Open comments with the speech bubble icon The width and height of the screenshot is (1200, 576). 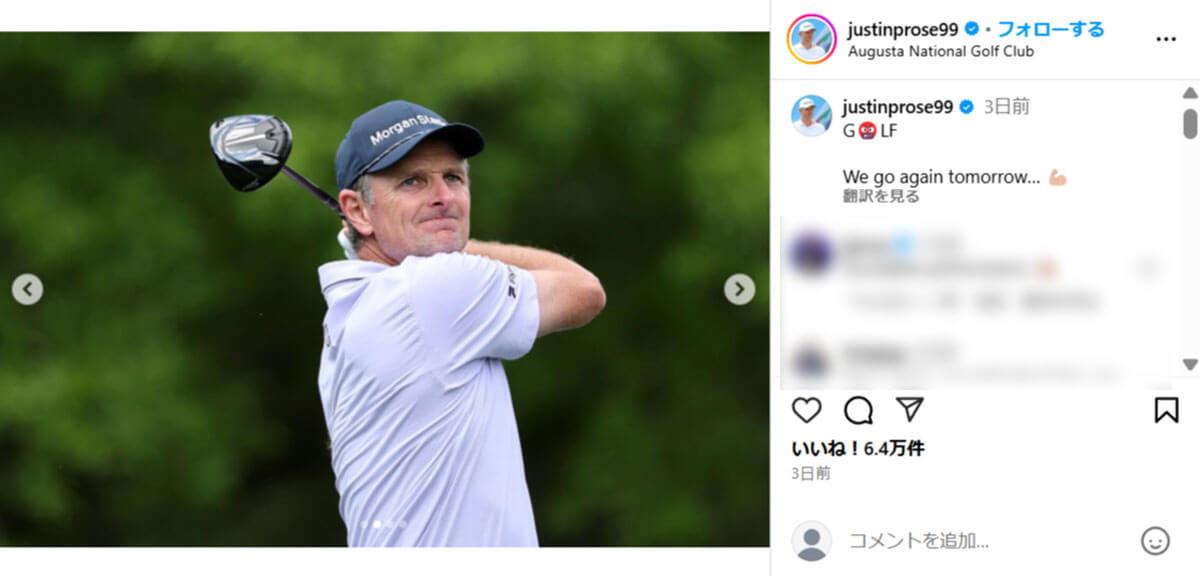point(858,410)
